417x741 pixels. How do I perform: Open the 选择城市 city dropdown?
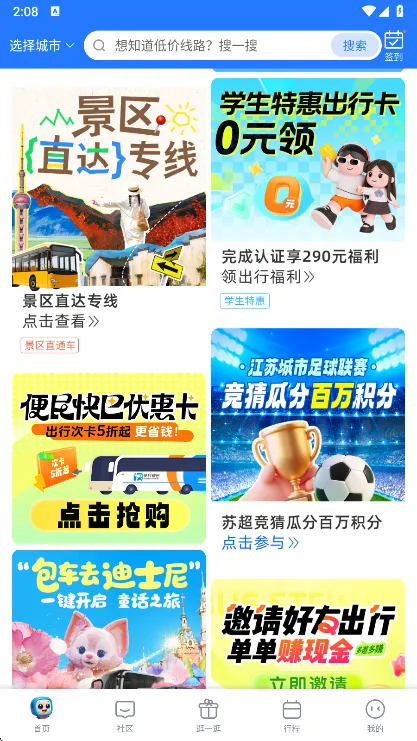[x=42, y=46]
